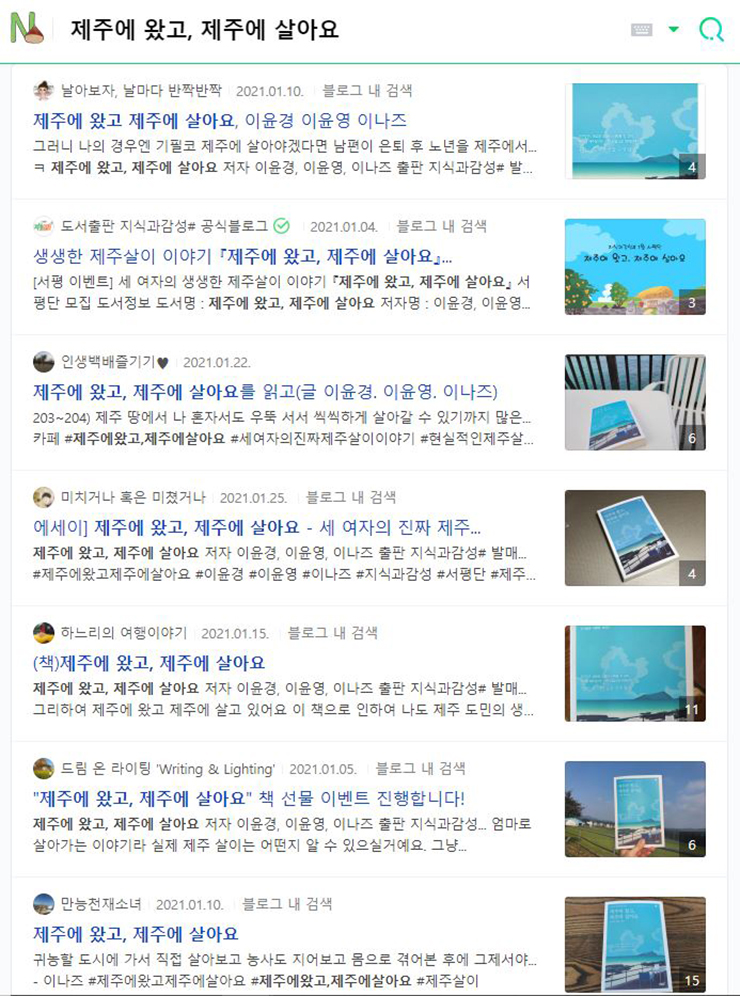This screenshot has height=996, width=740.
Task: Tap the green search icon
Action: (x=711, y=30)
